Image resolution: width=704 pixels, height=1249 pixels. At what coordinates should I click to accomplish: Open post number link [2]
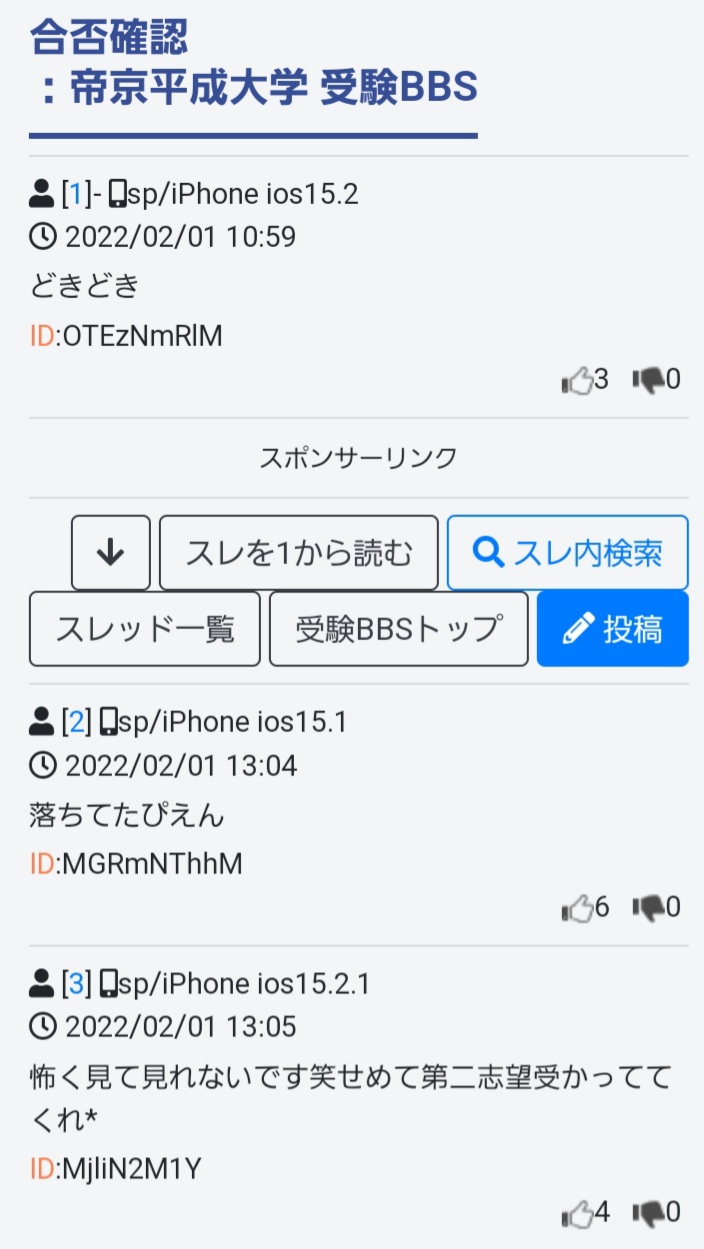coord(75,721)
